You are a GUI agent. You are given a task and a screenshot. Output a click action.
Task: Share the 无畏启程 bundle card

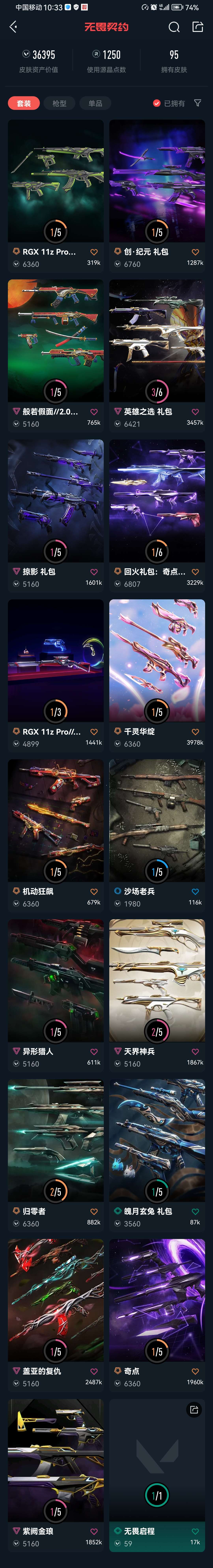(194, 1410)
